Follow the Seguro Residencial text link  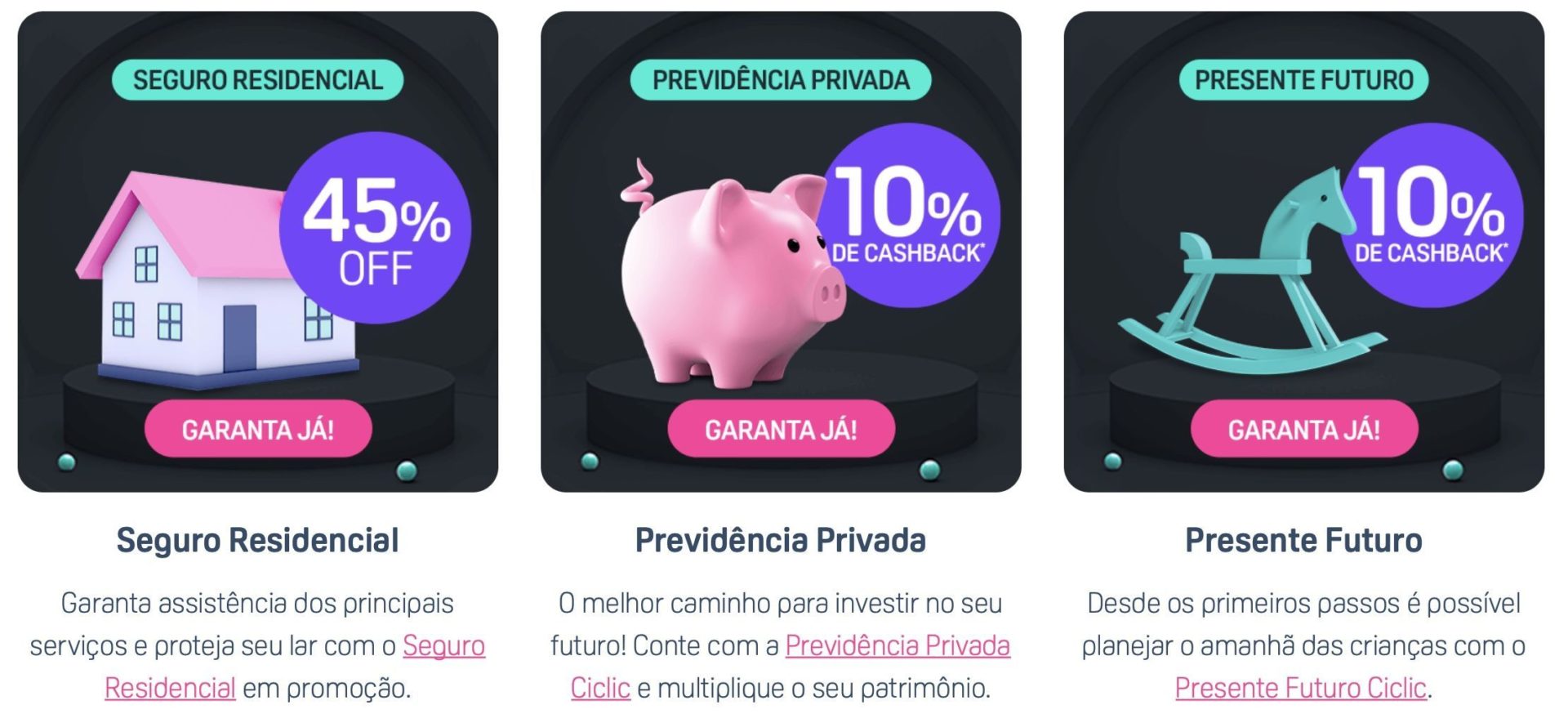[443, 646]
